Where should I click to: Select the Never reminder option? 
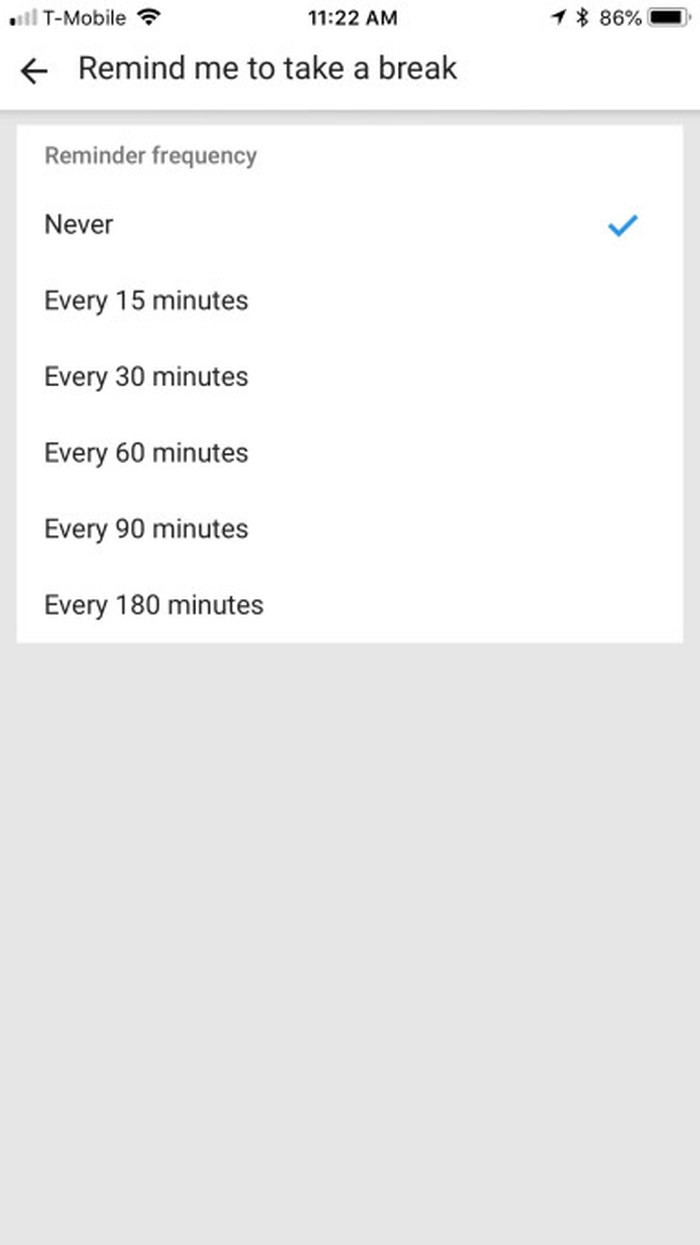click(x=80, y=225)
